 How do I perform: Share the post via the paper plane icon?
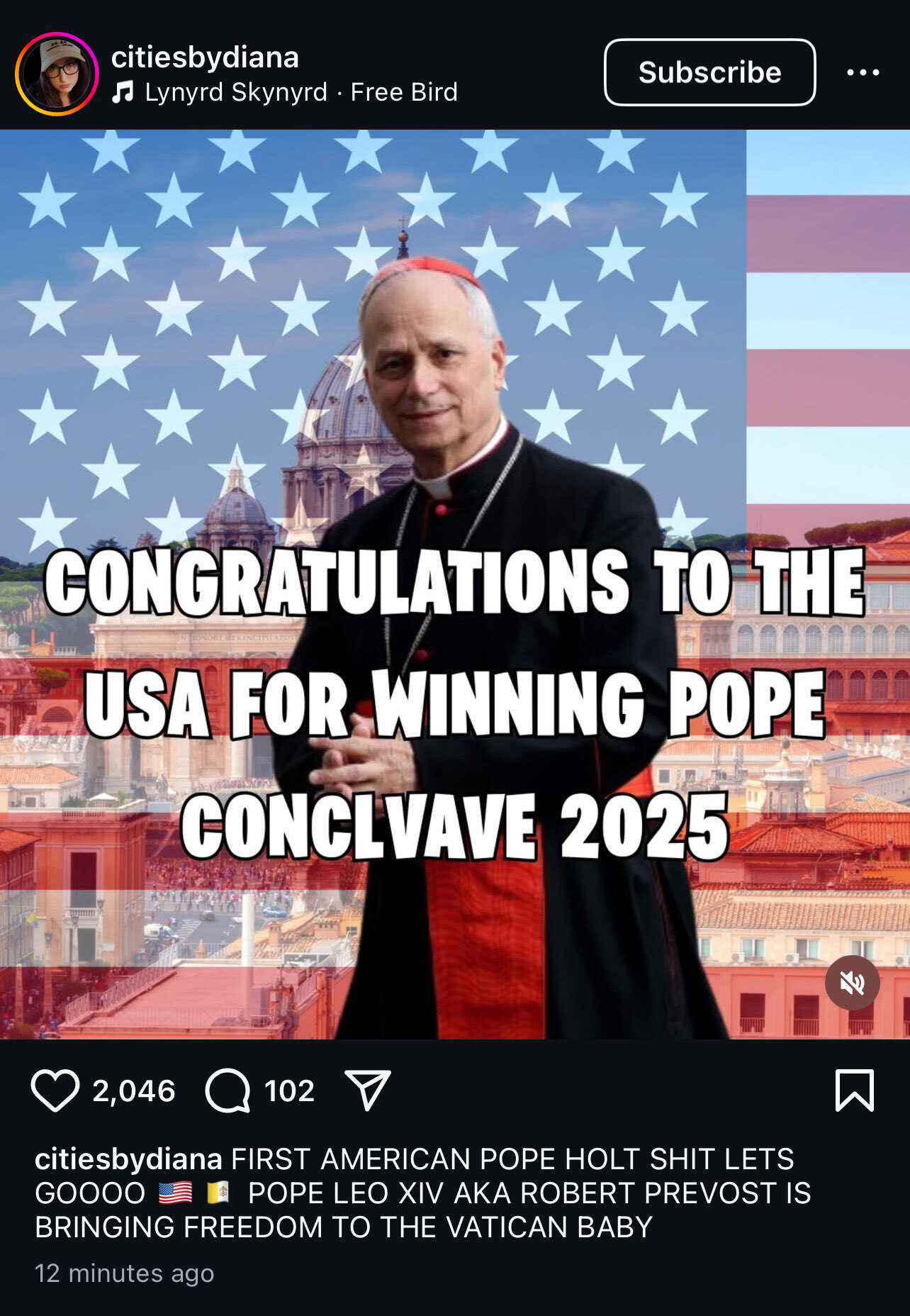(367, 1091)
